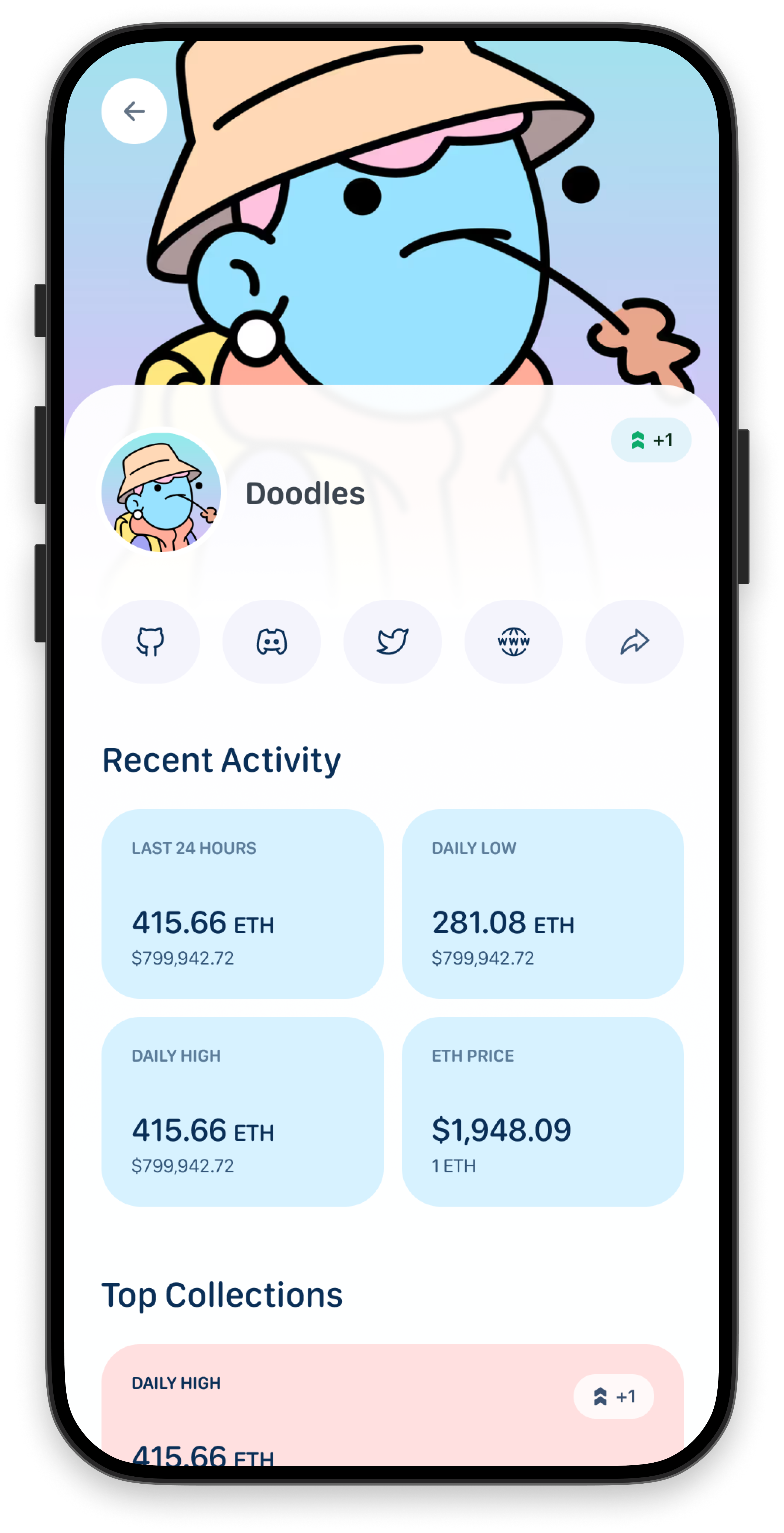Open the Daily Low card
Screen dimensions: 784x1533
point(542,904)
